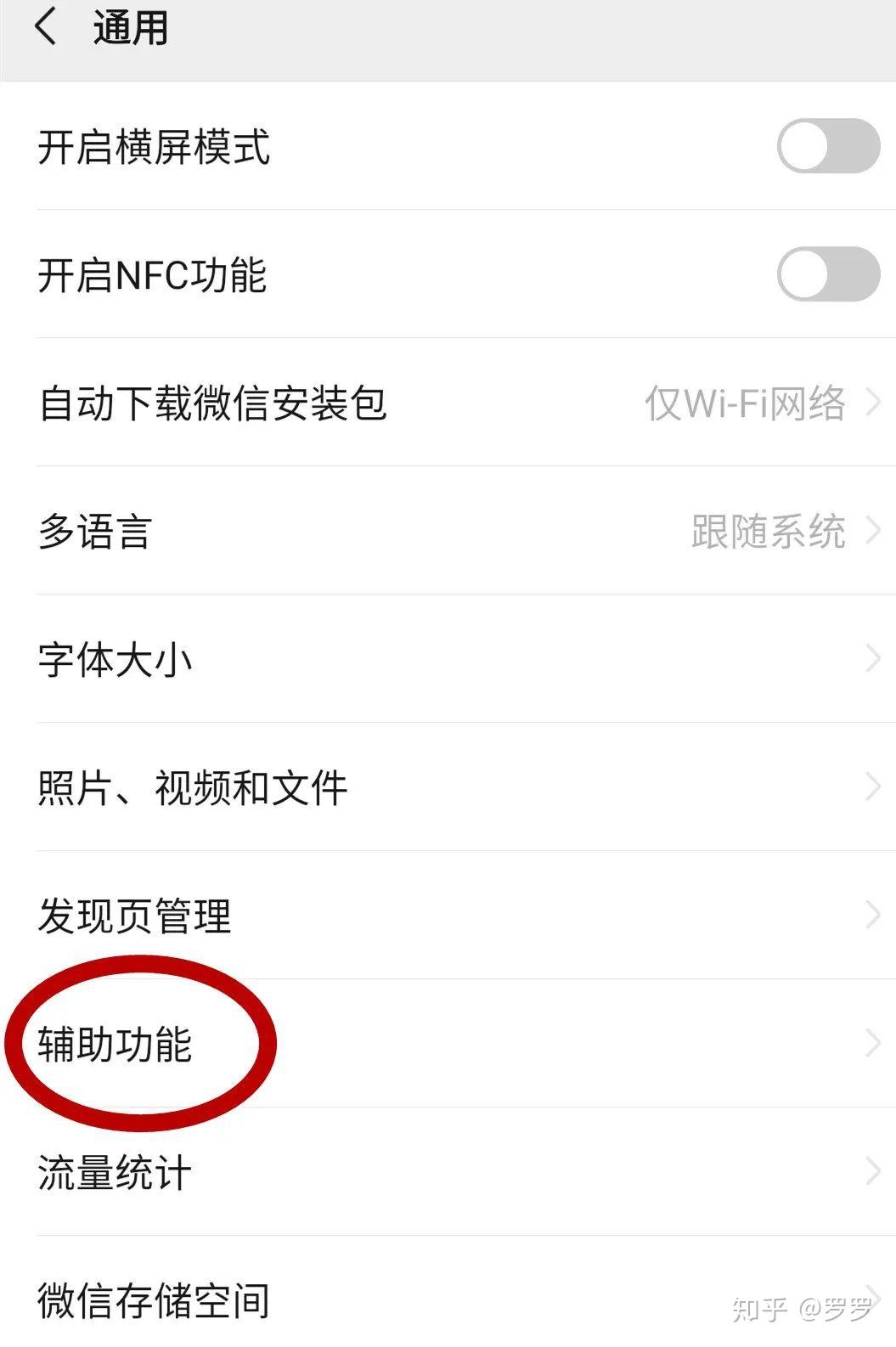This screenshot has width=896, height=1347.
Task: Turn on 开启NFC功能
Action: (x=827, y=274)
